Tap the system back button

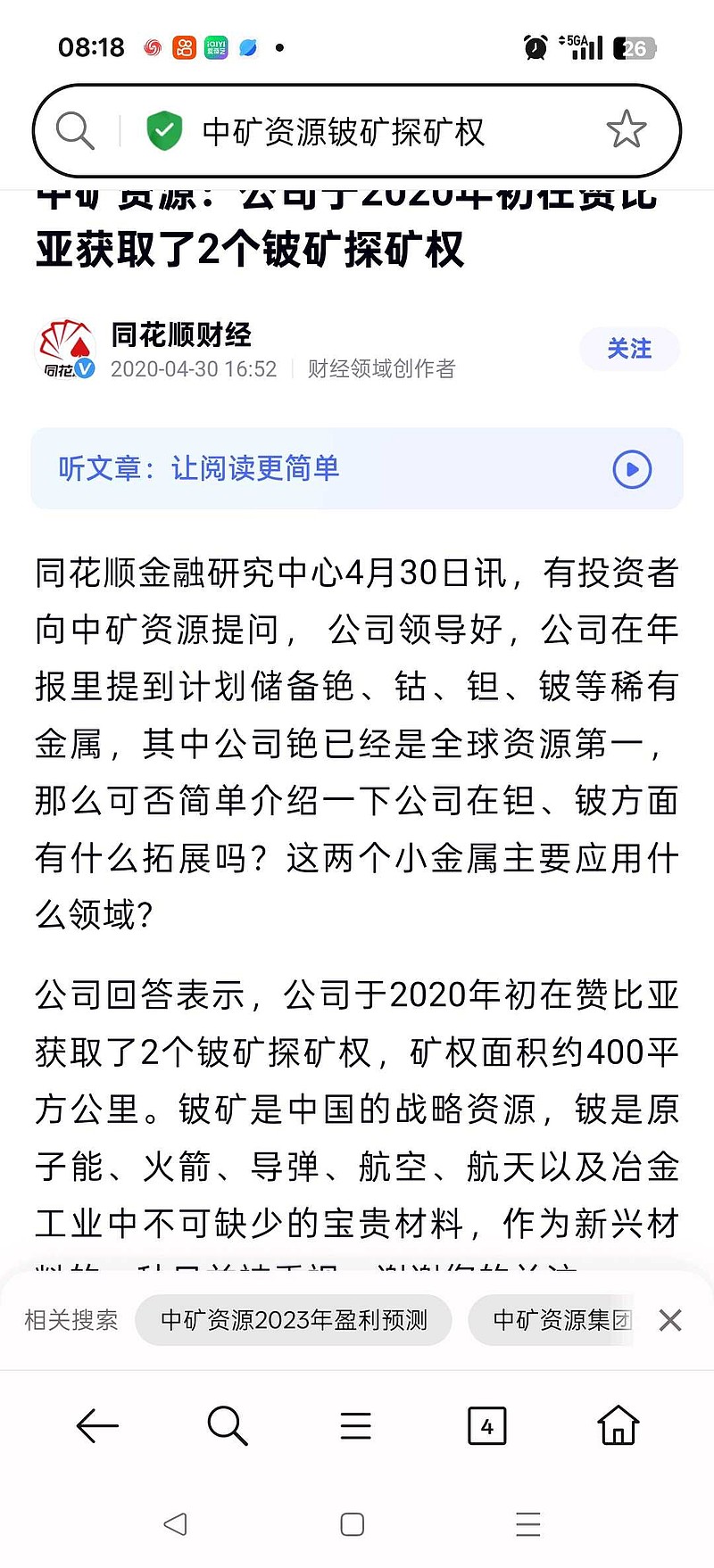click(176, 1524)
